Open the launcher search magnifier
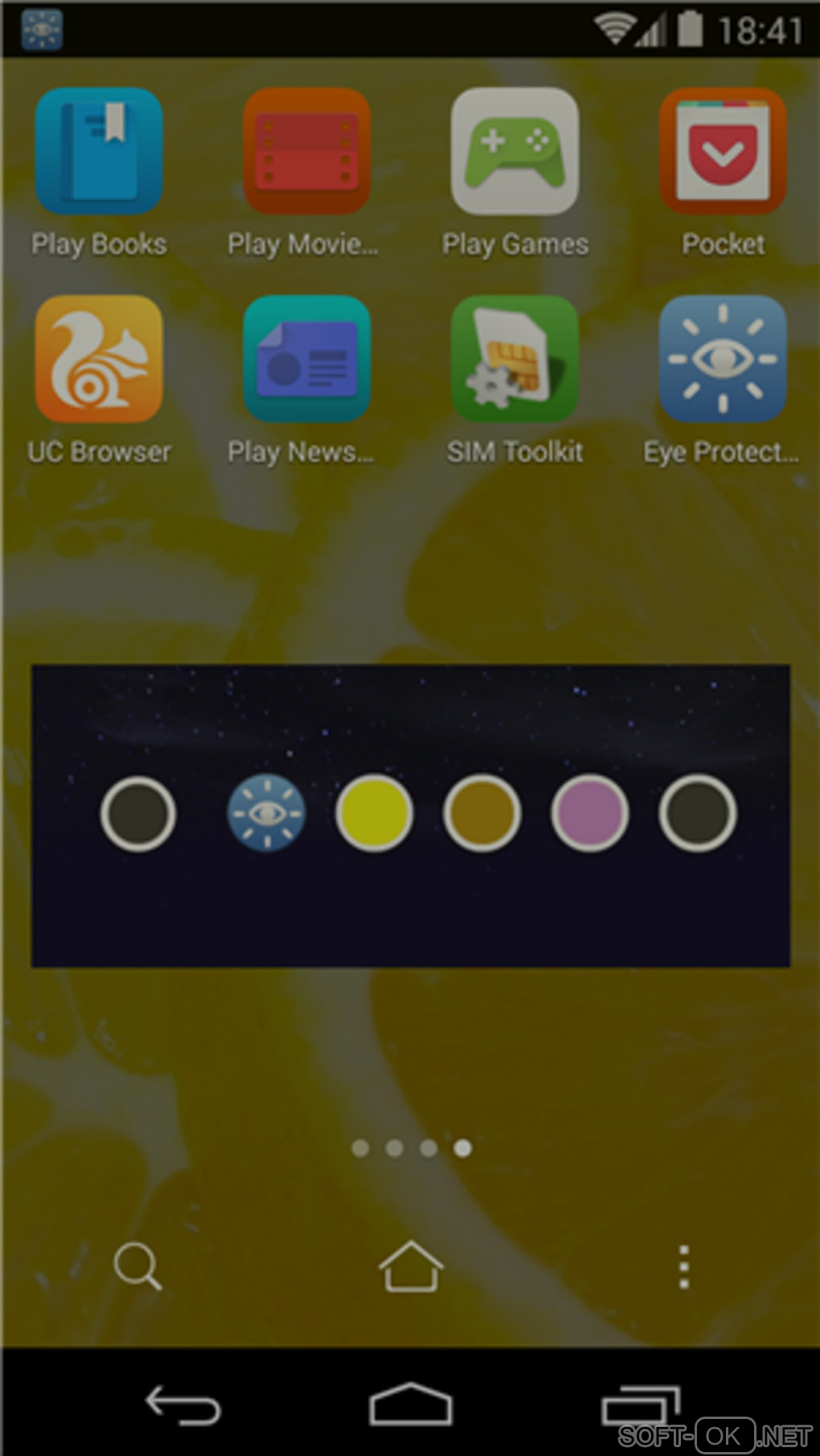The image size is (820, 1456). point(137,1267)
